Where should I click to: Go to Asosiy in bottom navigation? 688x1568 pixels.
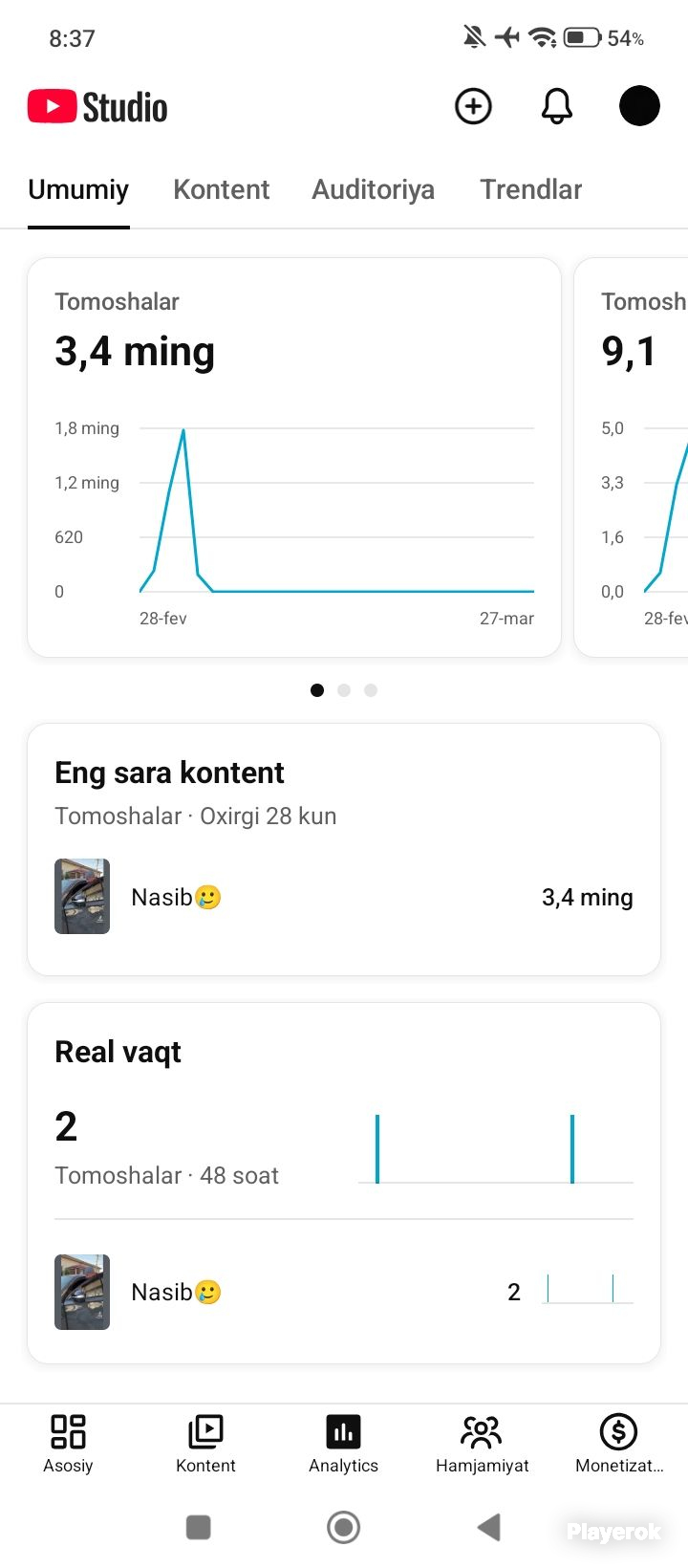(68, 1444)
